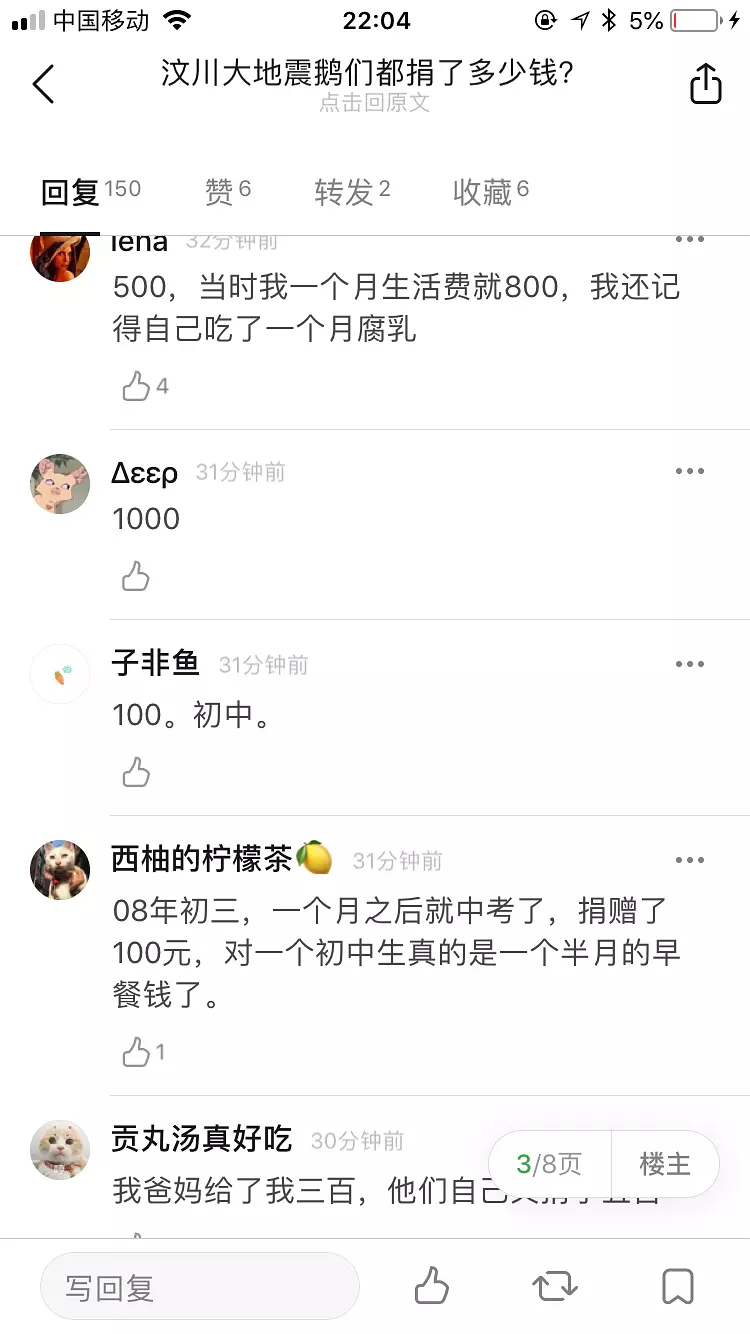Like lena's reply about 500
This screenshot has width=750, height=1334.
click(x=137, y=386)
